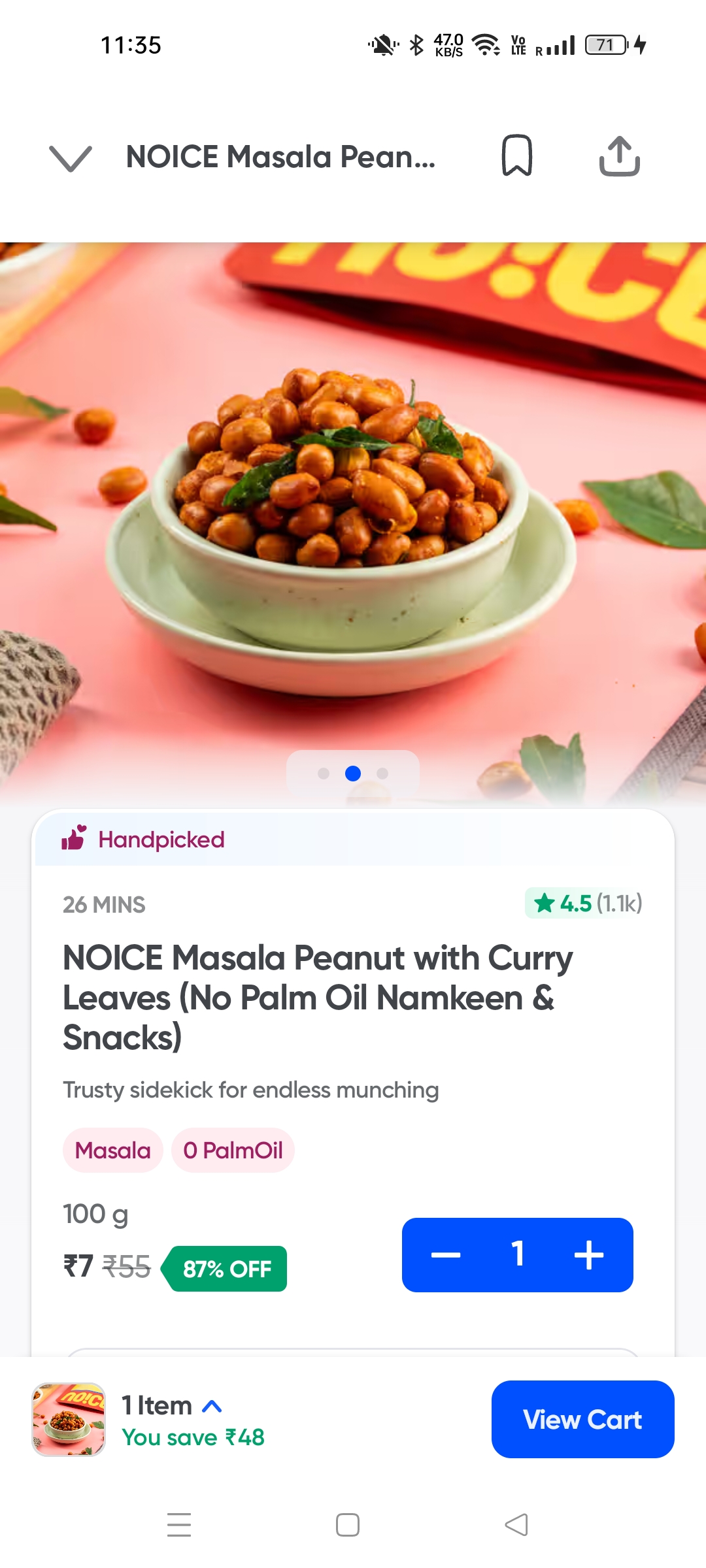
Task: Go back using system navigation
Action: pos(516,1525)
